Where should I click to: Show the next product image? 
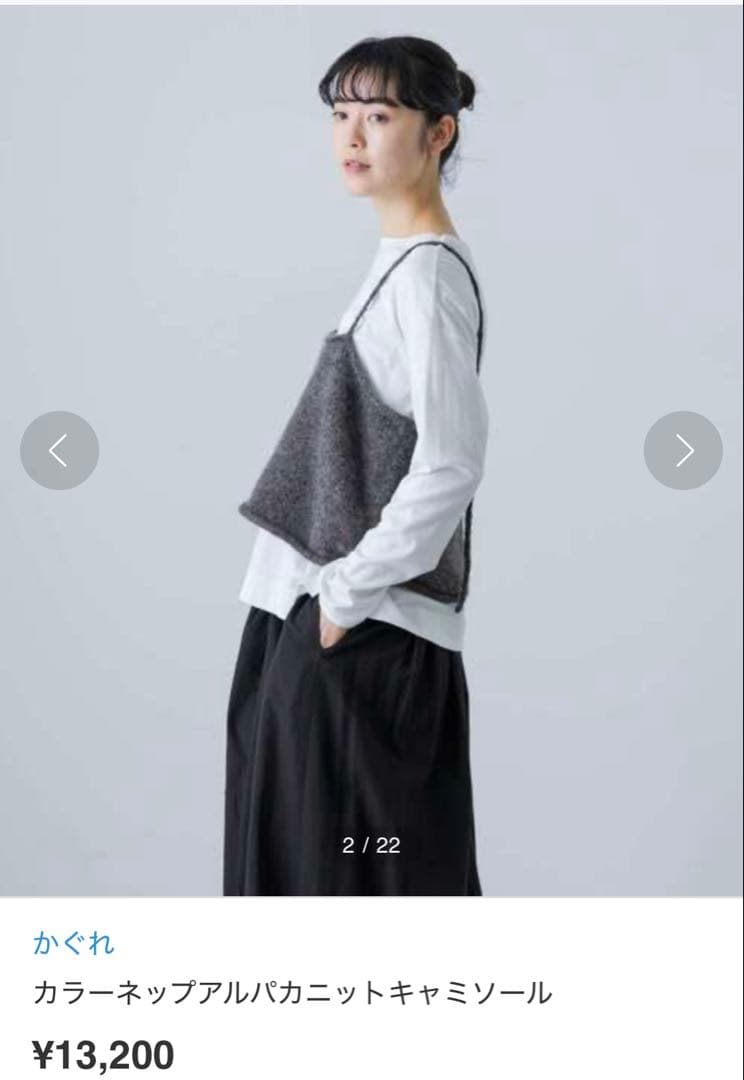tap(683, 450)
